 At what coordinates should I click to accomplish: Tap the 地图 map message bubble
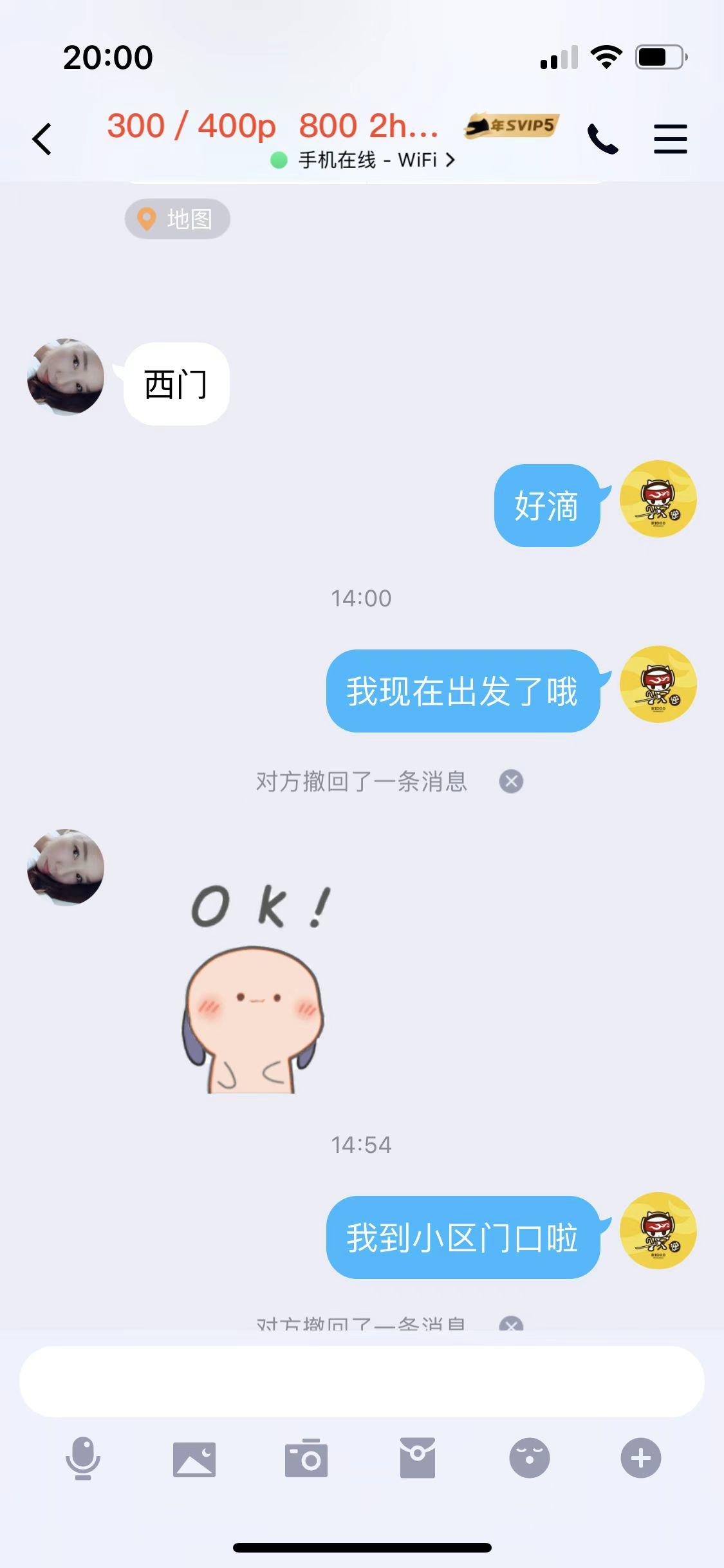click(x=177, y=218)
